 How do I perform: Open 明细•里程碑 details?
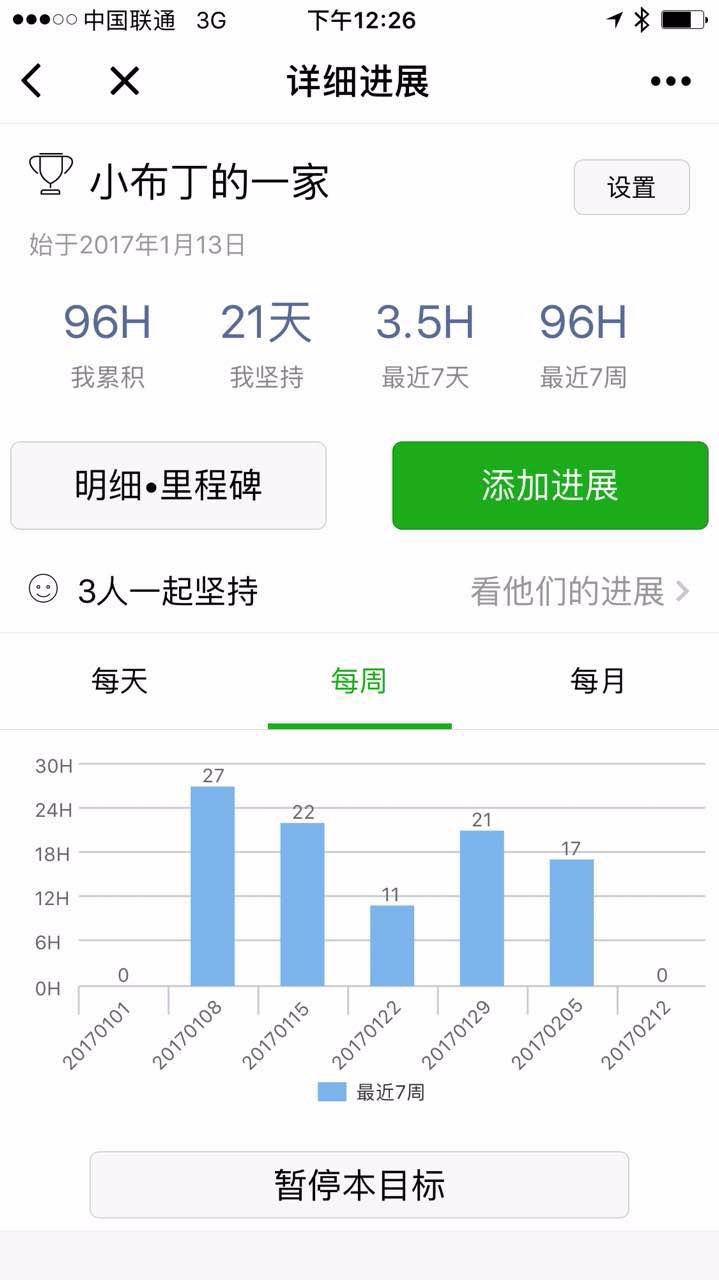[x=168, y=486]
